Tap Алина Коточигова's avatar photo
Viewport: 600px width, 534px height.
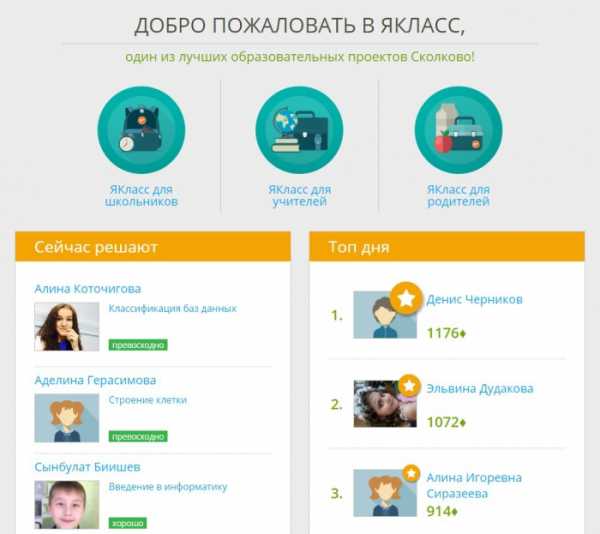coord(66,326)
